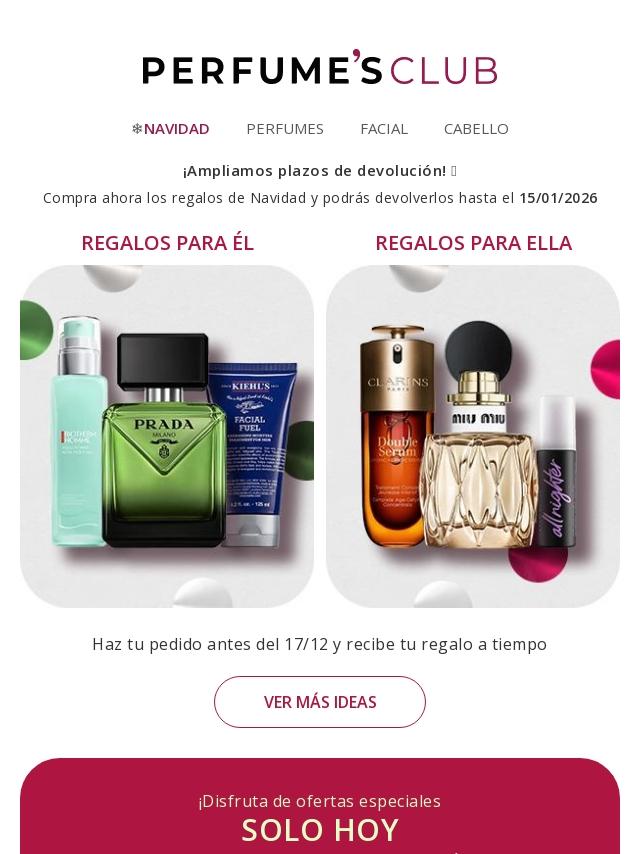Open the Navidad category link
Viewport: 640px width, 854px height.
click(x=171, y=129)
